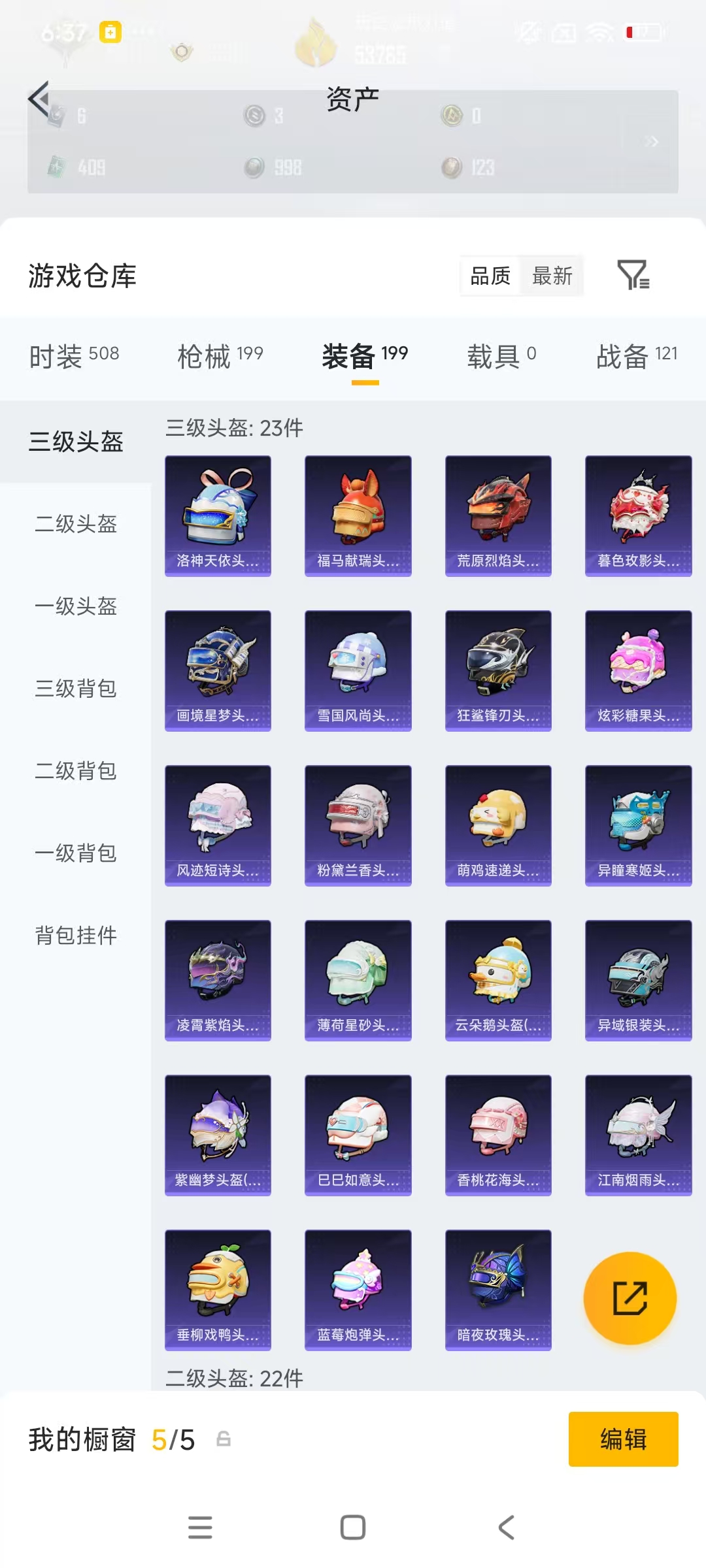Open the filter funnel icon
Viewport: 706px width, 1568px height.
631,276
